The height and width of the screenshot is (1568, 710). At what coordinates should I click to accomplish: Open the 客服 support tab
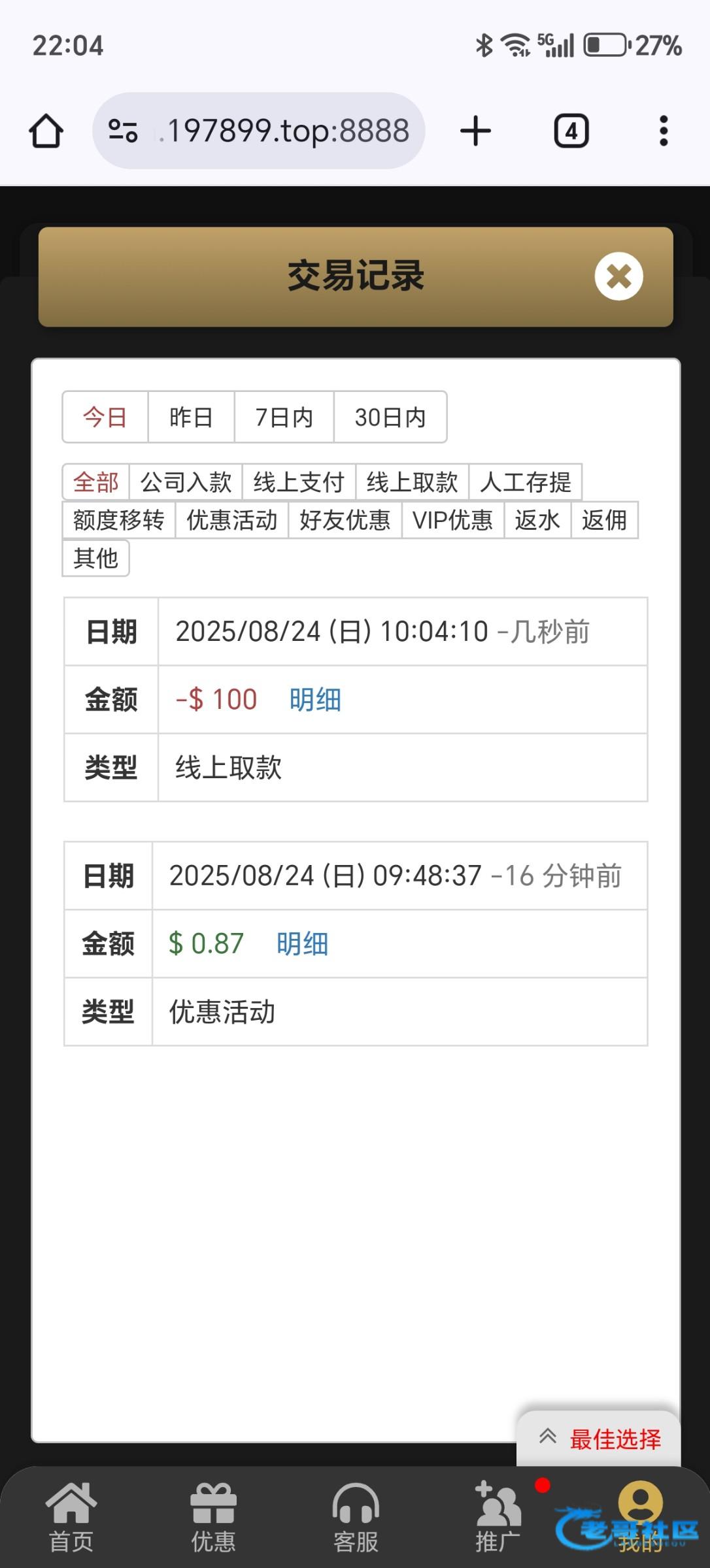click(x=356, y=1518)
